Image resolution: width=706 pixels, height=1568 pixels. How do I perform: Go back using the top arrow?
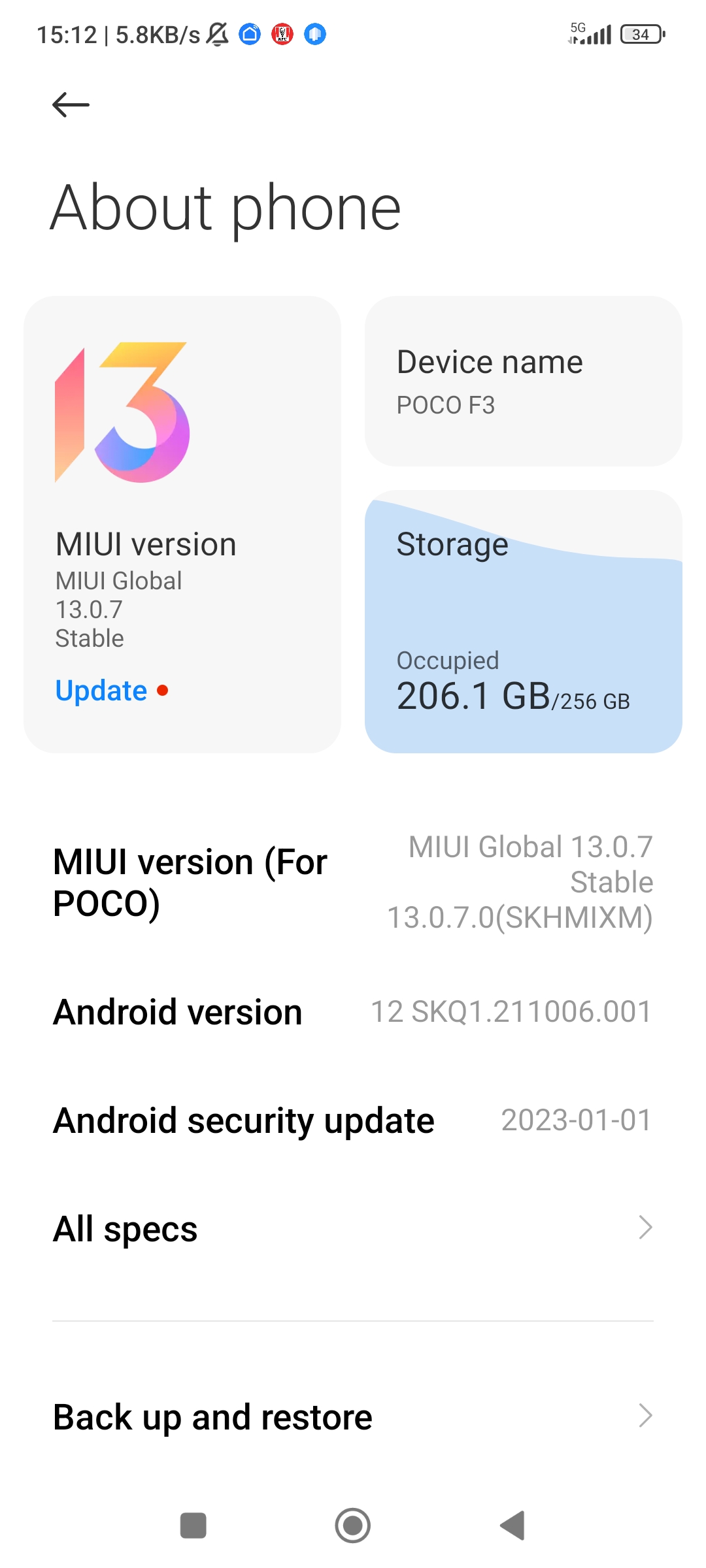point(71,105)
